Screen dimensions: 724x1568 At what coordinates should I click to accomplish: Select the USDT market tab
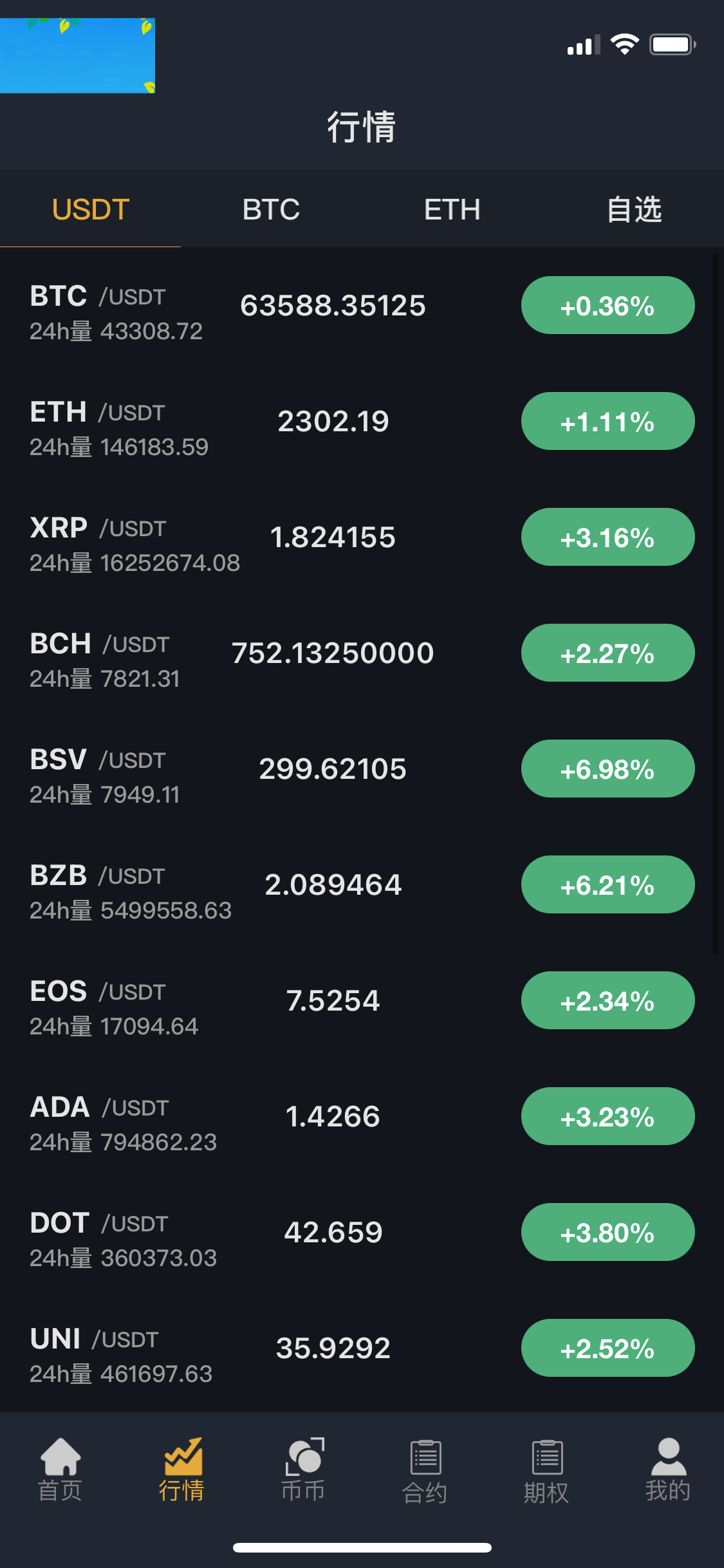(x=91, y=209)
